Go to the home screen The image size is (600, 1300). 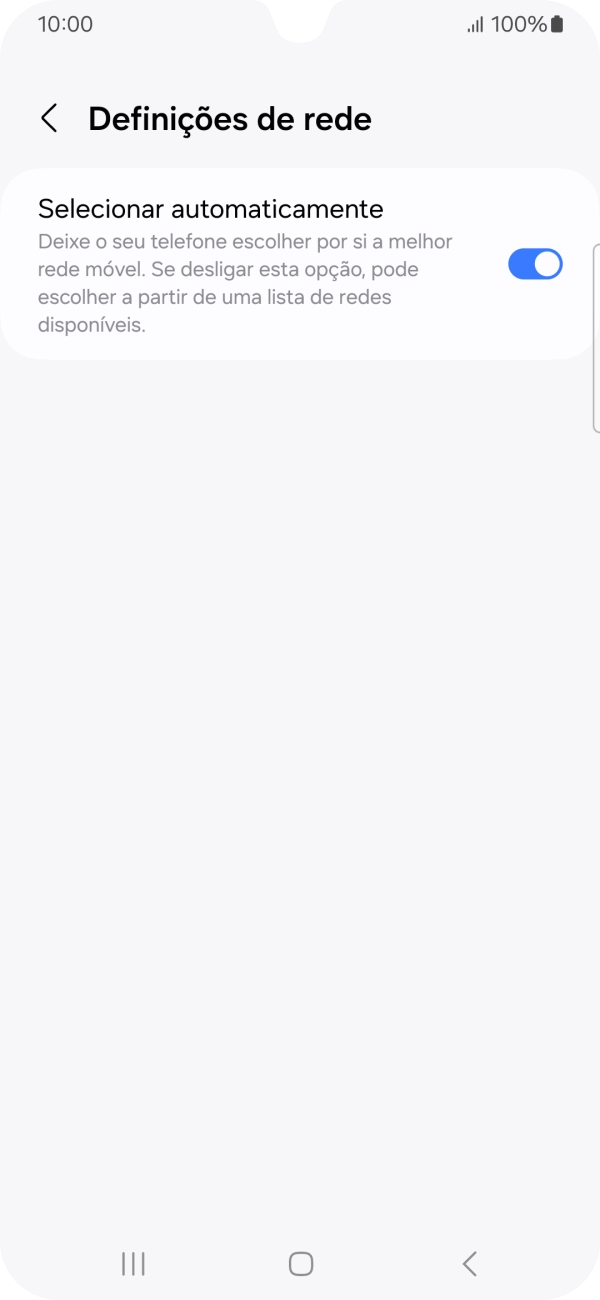pos(300,1263)
